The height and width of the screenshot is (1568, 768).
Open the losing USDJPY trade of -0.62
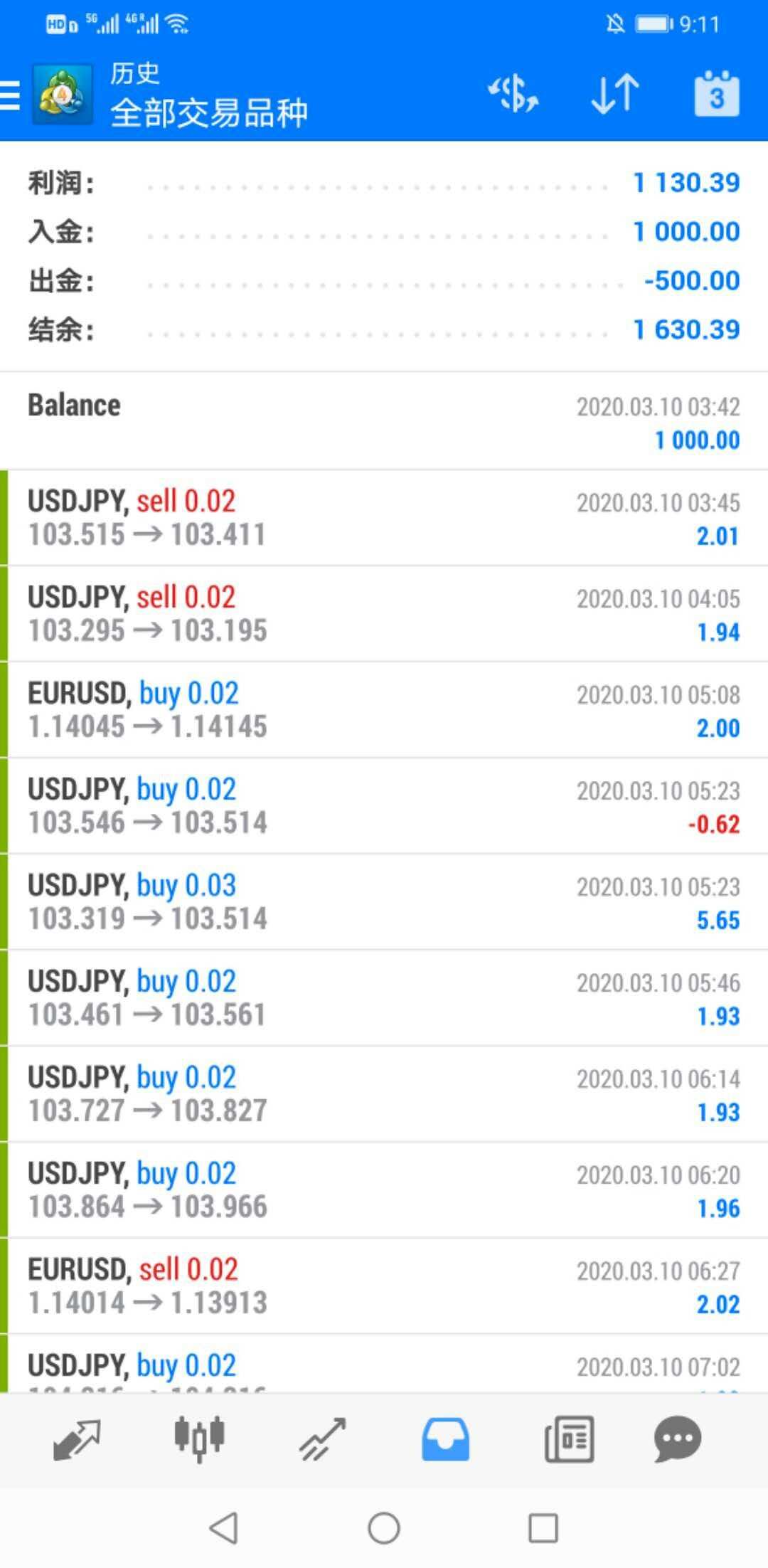point(384,806)
